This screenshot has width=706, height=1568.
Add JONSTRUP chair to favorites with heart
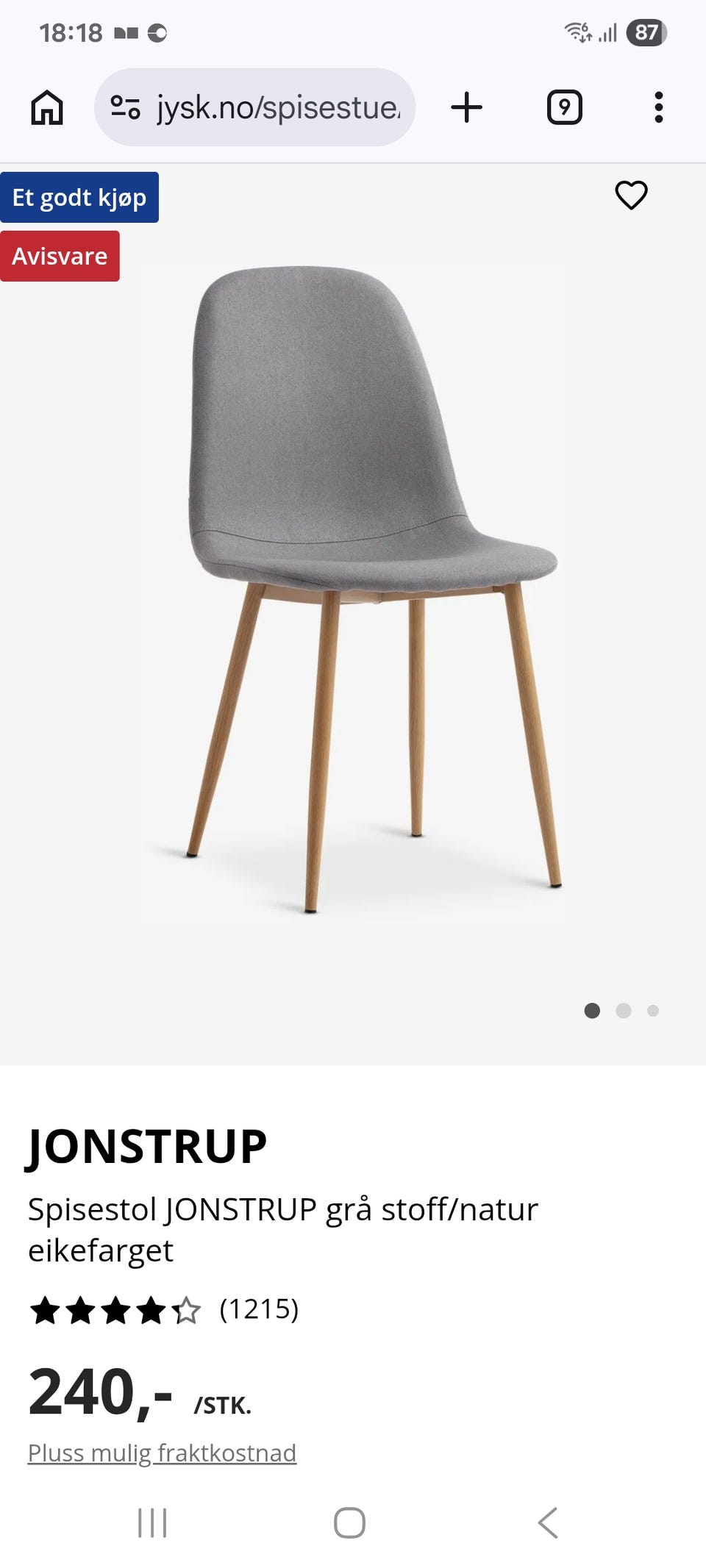[631, 195]
